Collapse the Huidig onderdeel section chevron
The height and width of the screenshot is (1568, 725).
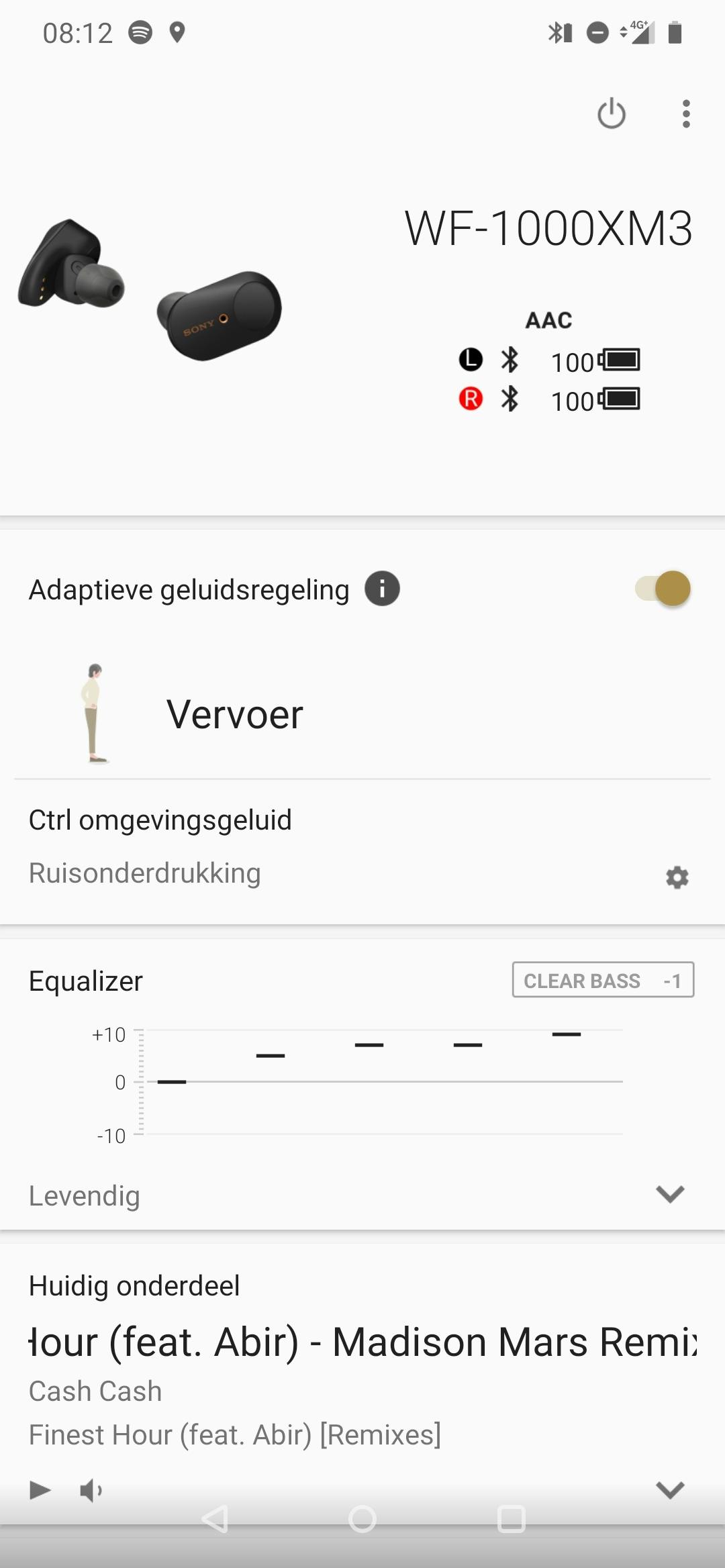(670, 1489)
